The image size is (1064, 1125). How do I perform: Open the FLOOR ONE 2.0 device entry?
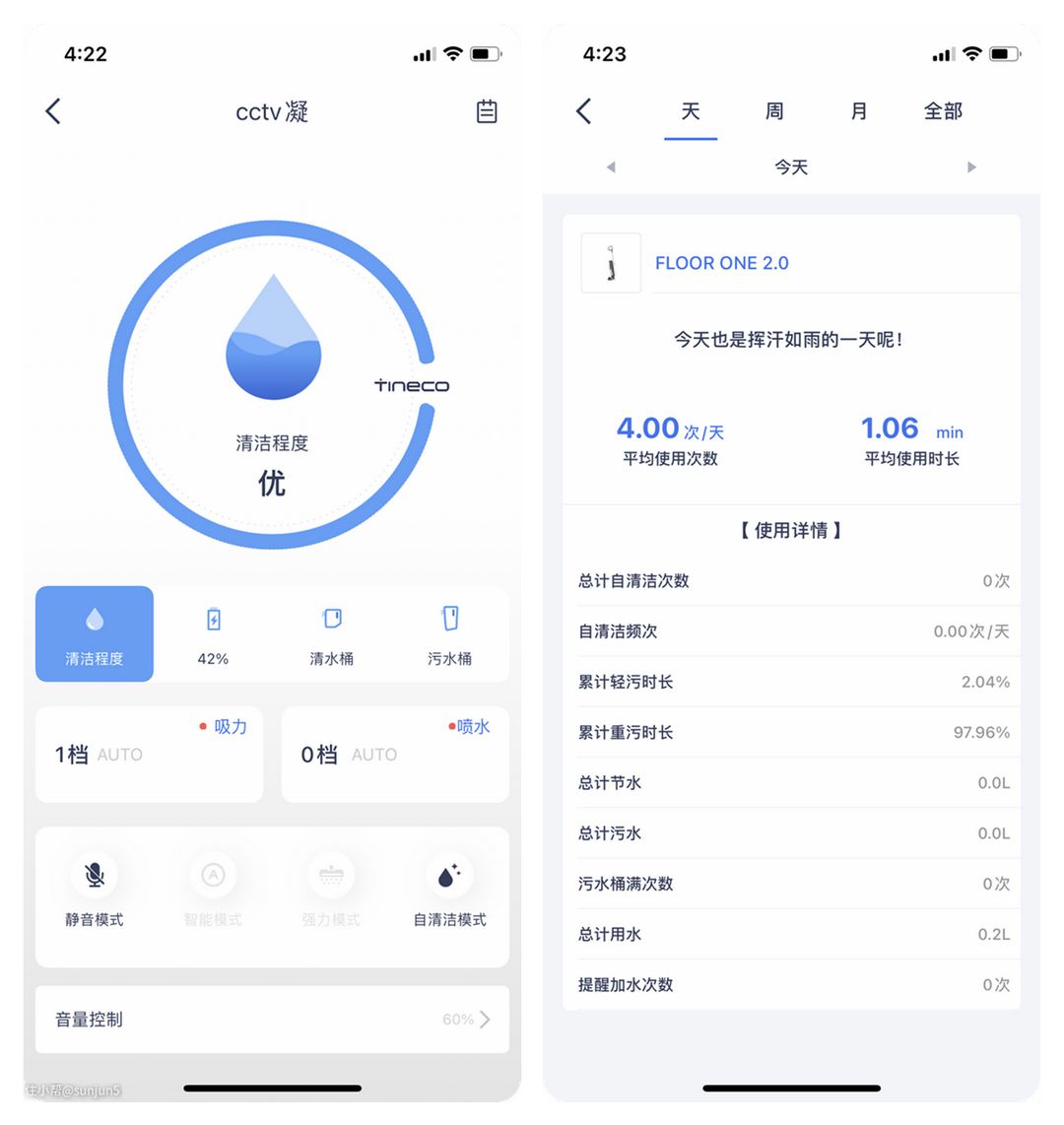pyautogui.click(x=721, y=263)
